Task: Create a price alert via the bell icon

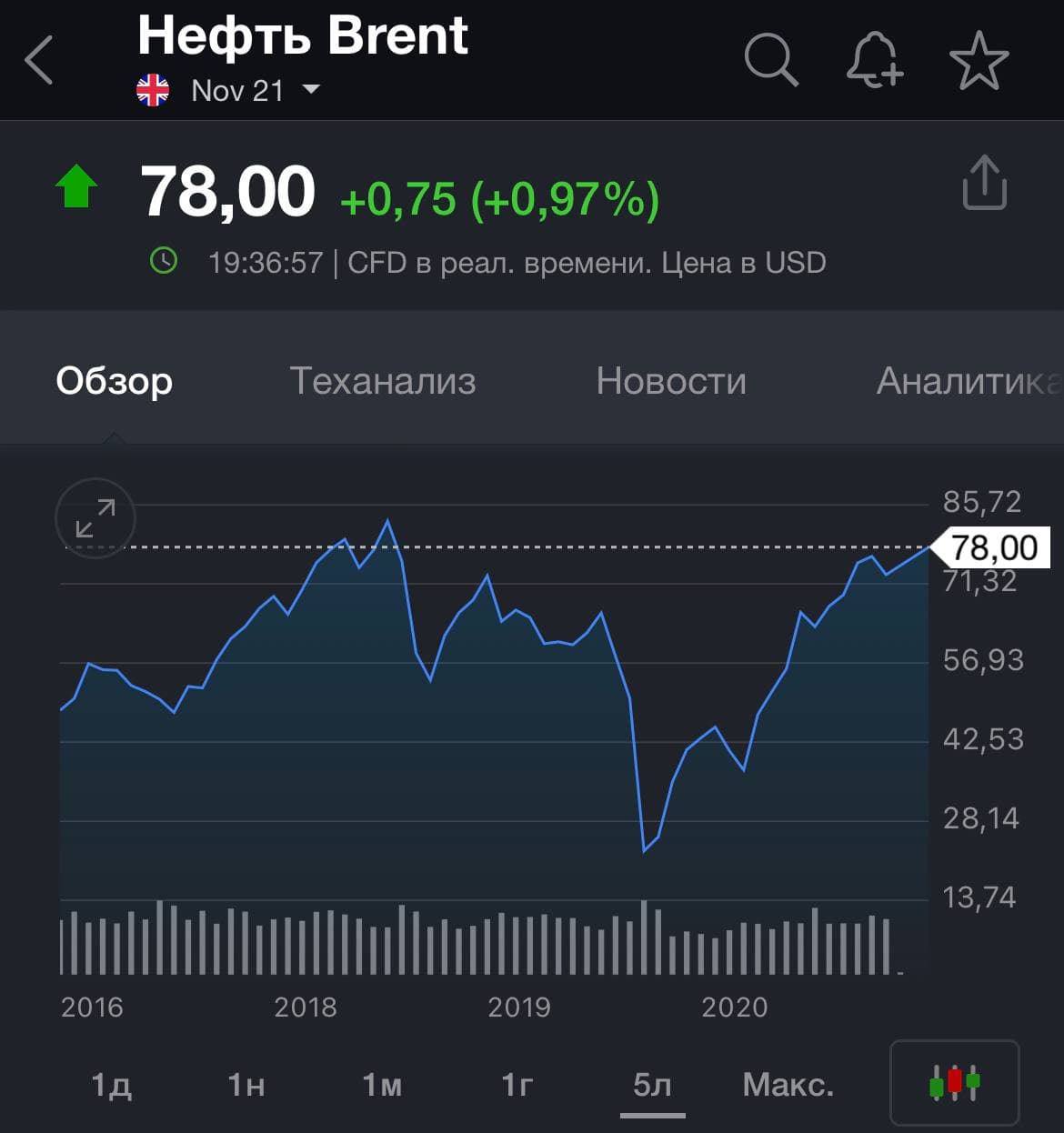Action: [874, 60]
